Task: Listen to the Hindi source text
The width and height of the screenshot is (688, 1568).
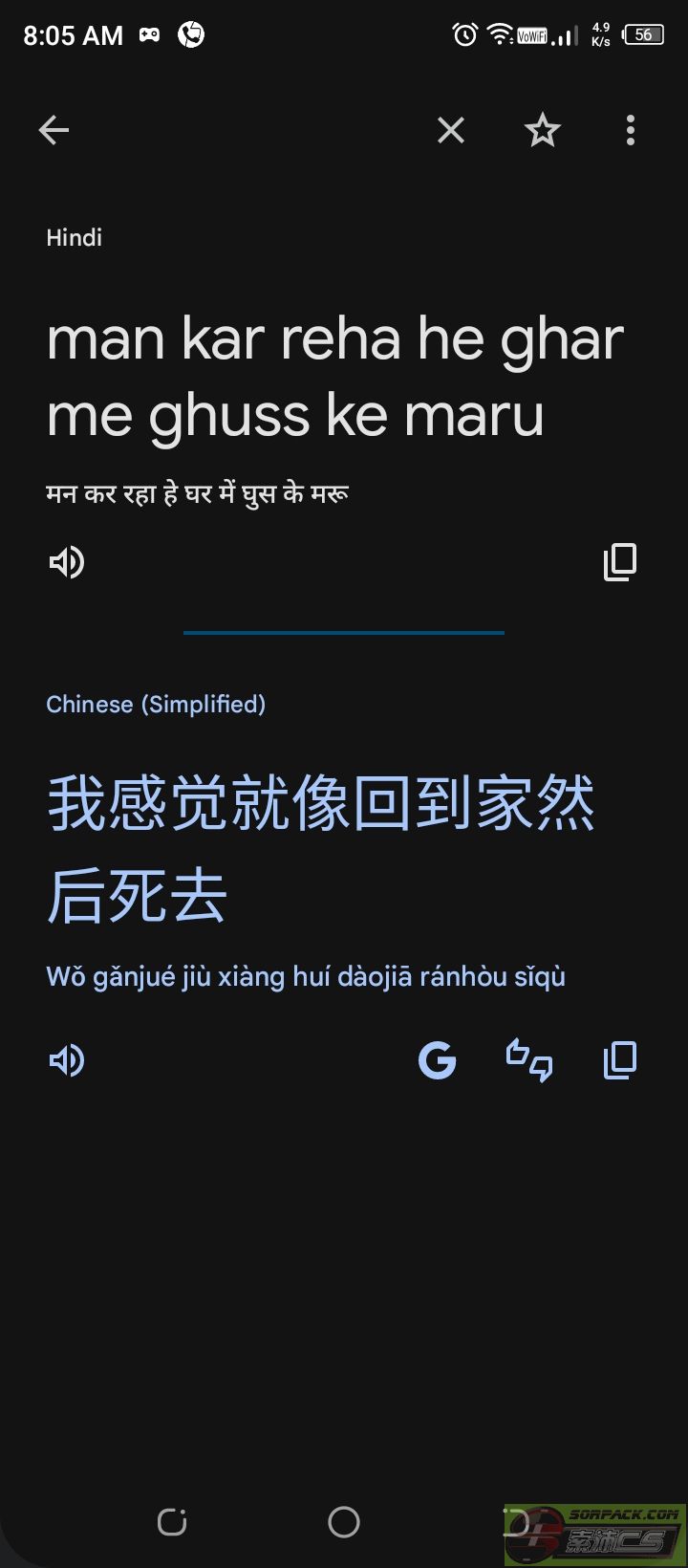Action: [67, 562]
